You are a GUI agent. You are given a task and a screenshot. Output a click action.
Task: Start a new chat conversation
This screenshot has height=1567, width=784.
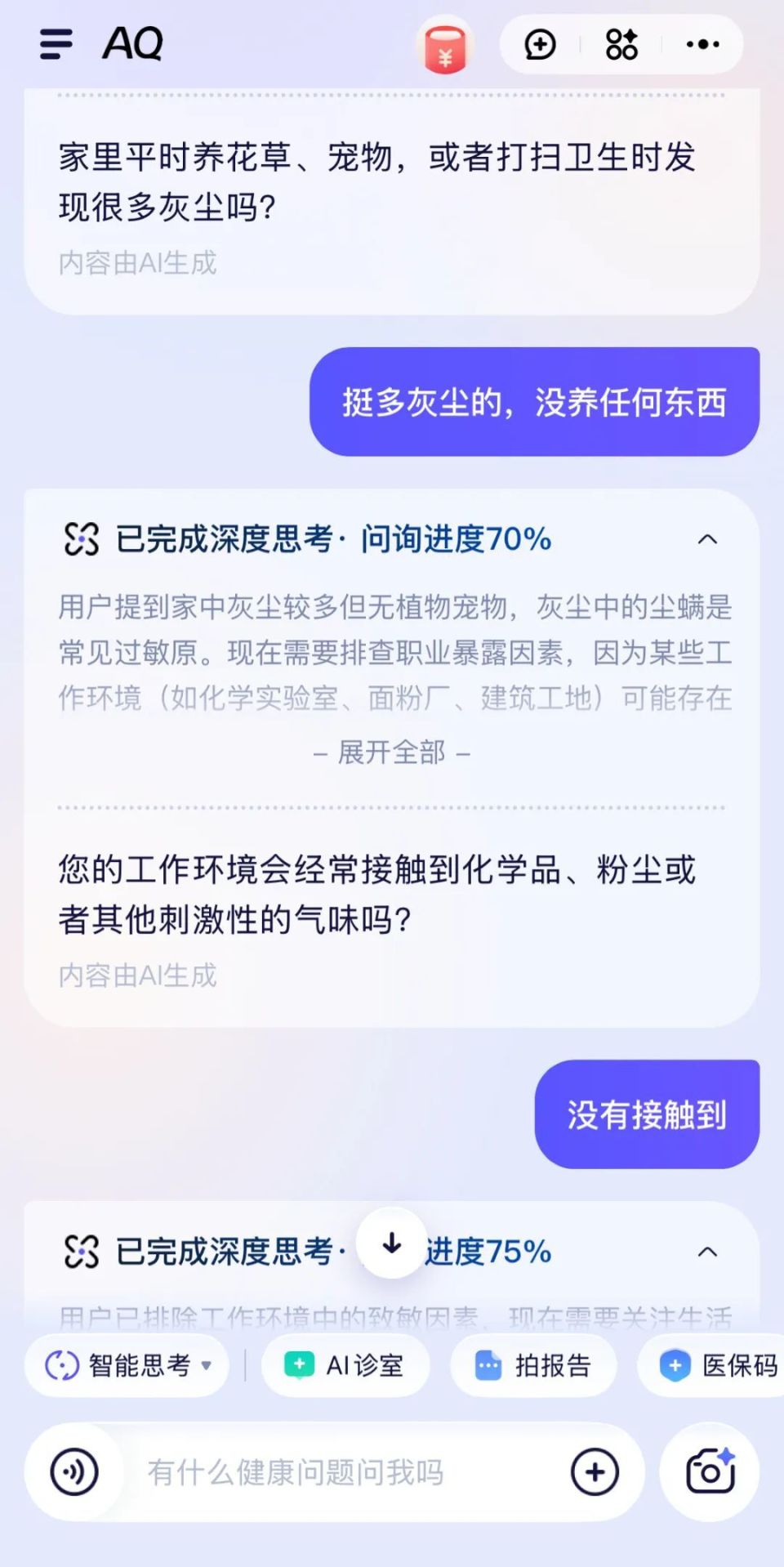pos(540,44)
